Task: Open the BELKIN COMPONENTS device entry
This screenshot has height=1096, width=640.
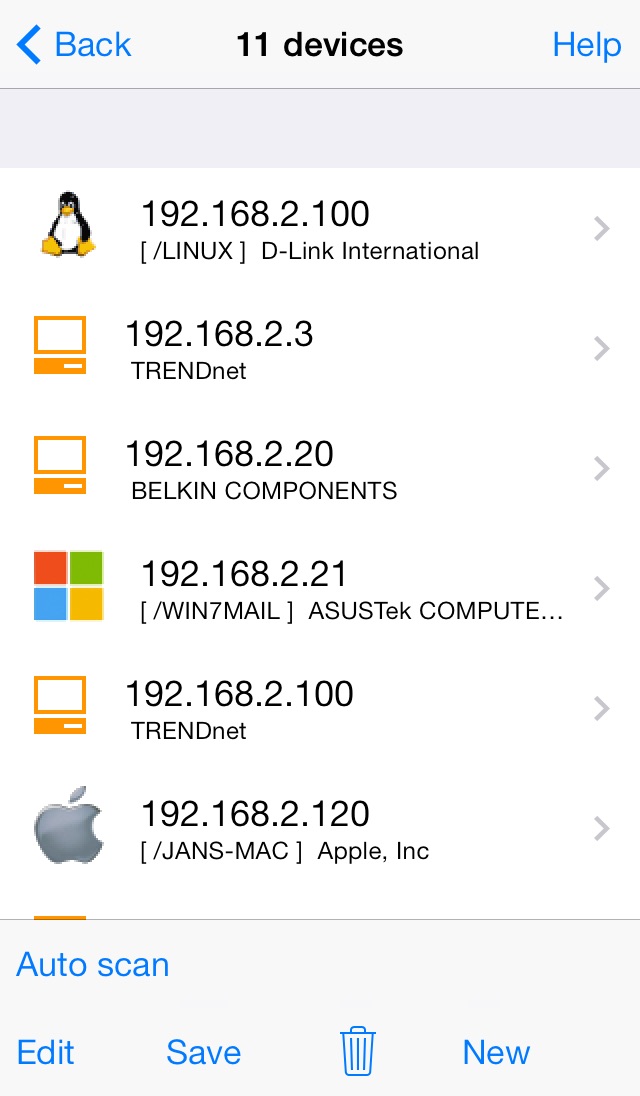Action: 320,469
